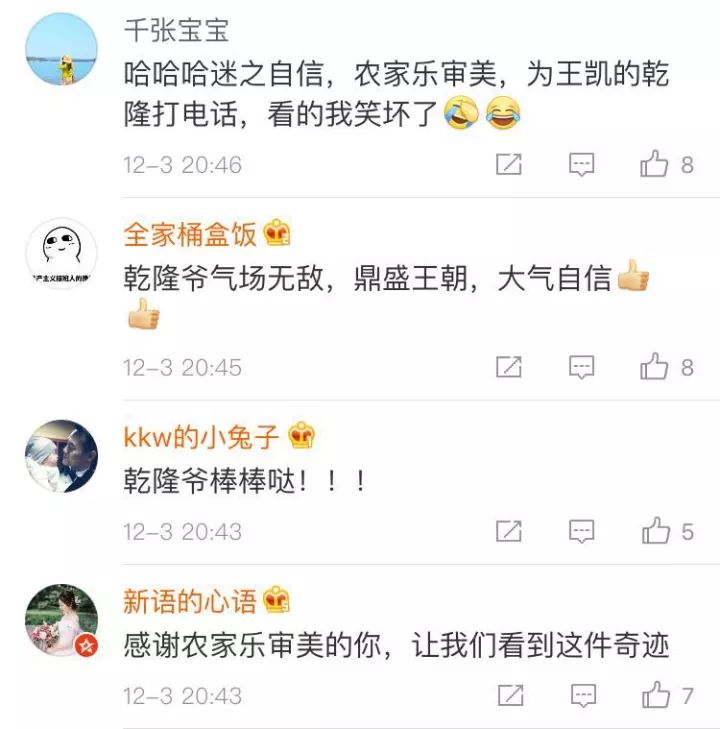Open 千张宝宝's profile avatar
This screenshot has height=729, width=720.
(x=61, y=49)
